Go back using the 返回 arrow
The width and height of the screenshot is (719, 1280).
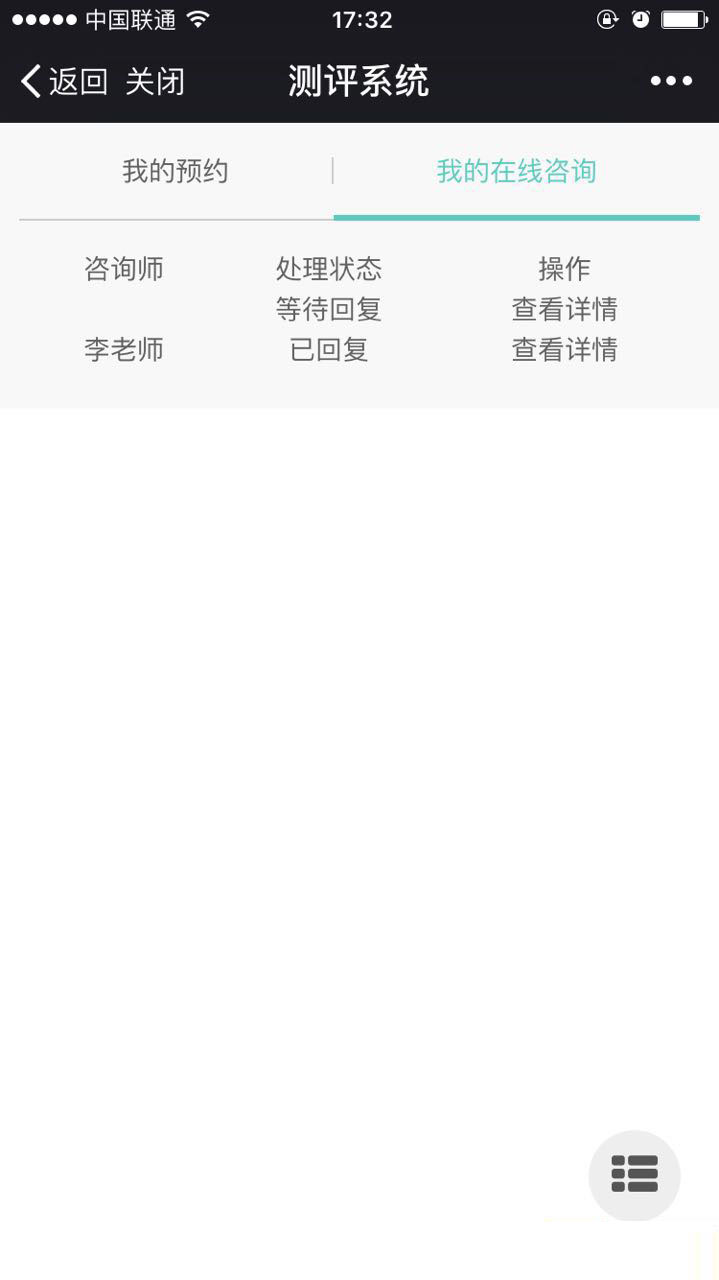(x=64, y=81)
